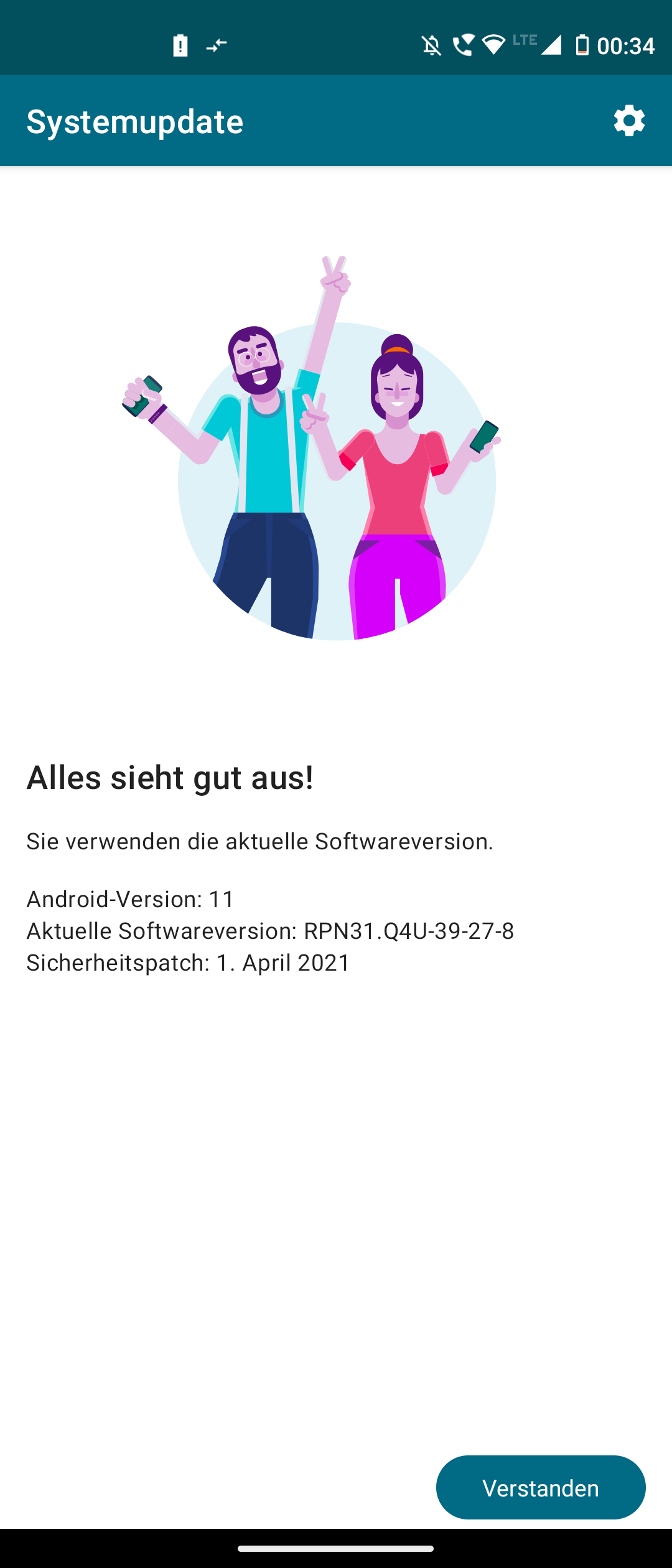Open the system update settings gear
This screenshot has height=1568, width=672.
(x=629, y=121)
